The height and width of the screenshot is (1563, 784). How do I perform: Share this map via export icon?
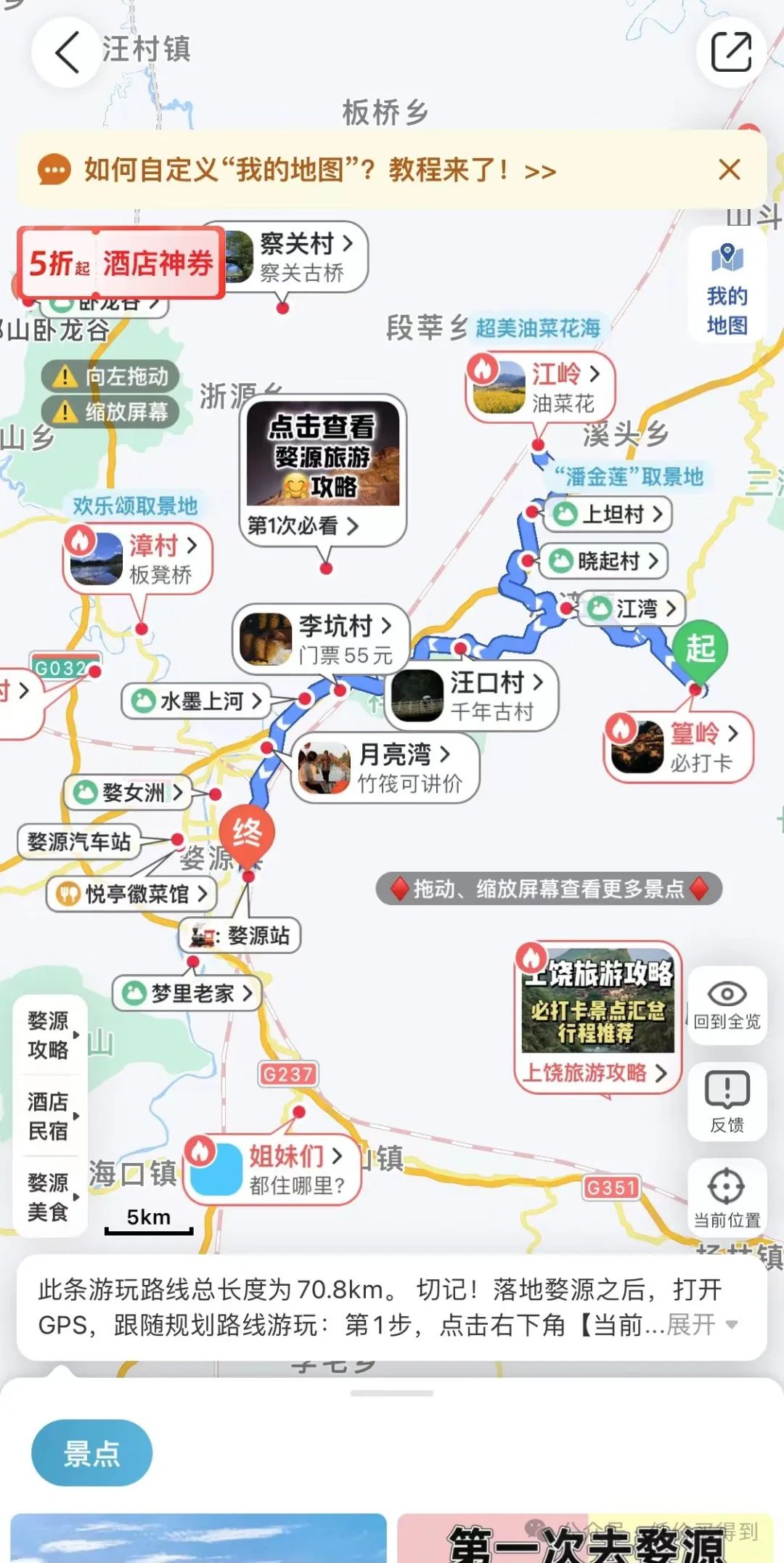(731, 52)
